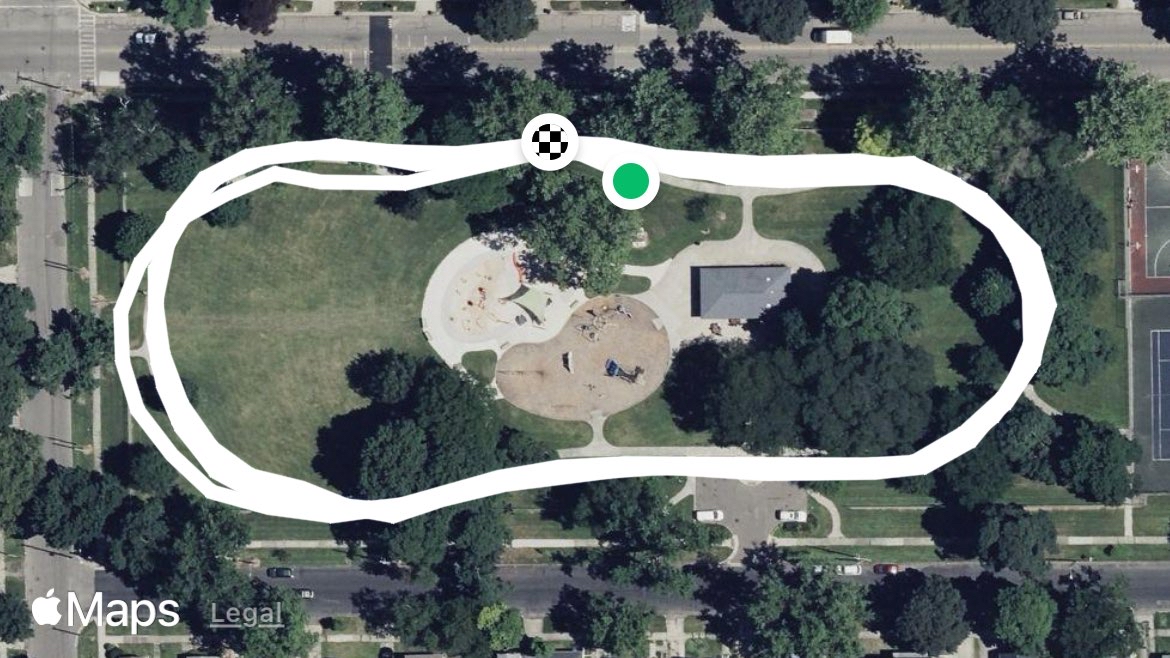1170x658 pixels.
Task: Open the Legal link
Action: [246, 614]
